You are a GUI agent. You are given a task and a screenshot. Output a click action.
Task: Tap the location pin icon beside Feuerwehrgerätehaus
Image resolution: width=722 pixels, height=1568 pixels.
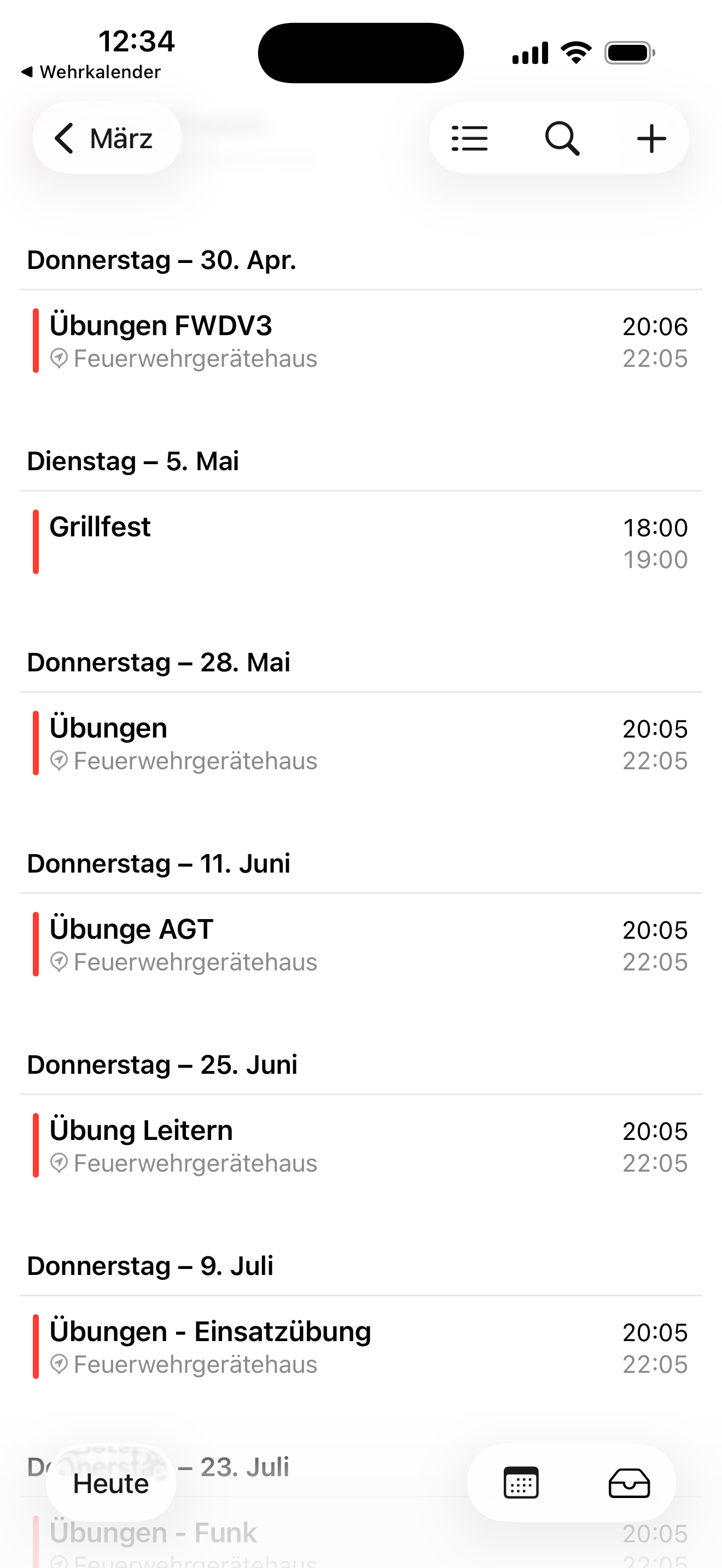[59, 358]
